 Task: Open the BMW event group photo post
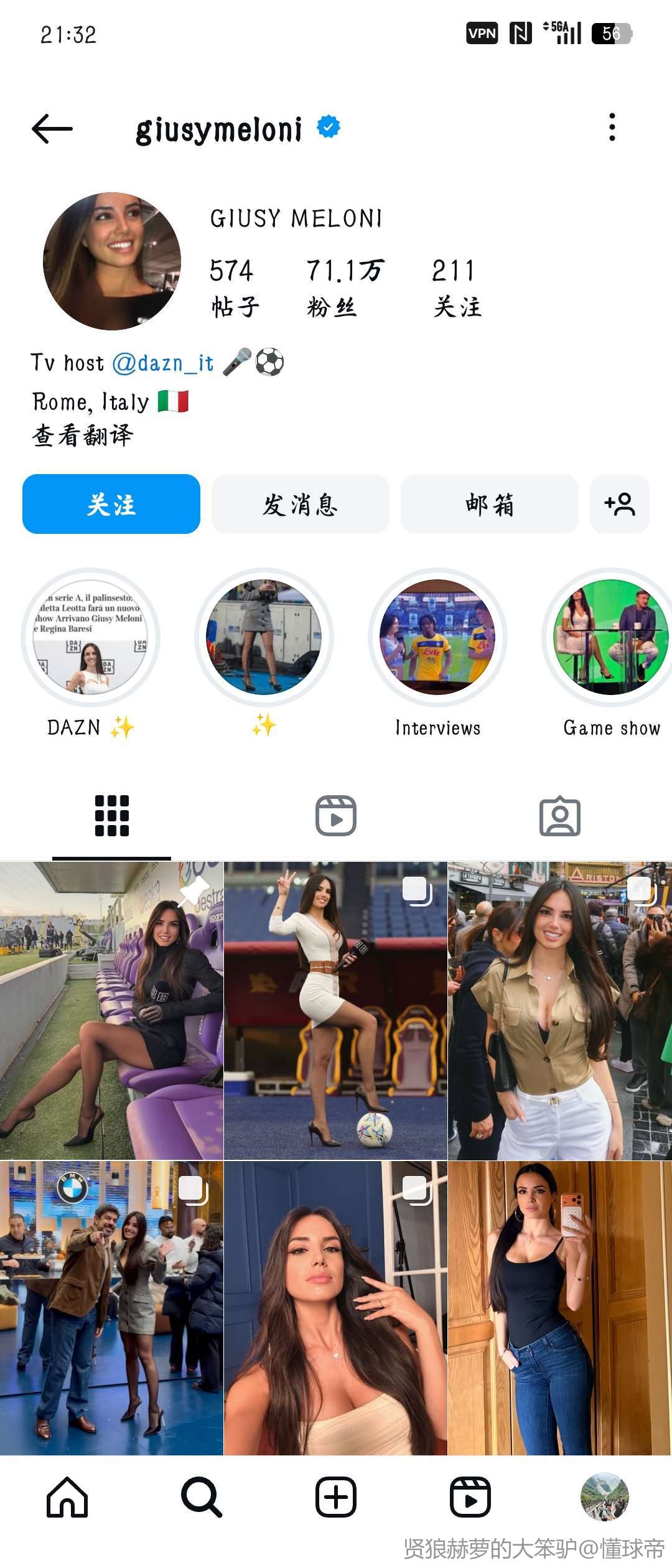point(111,1308)
